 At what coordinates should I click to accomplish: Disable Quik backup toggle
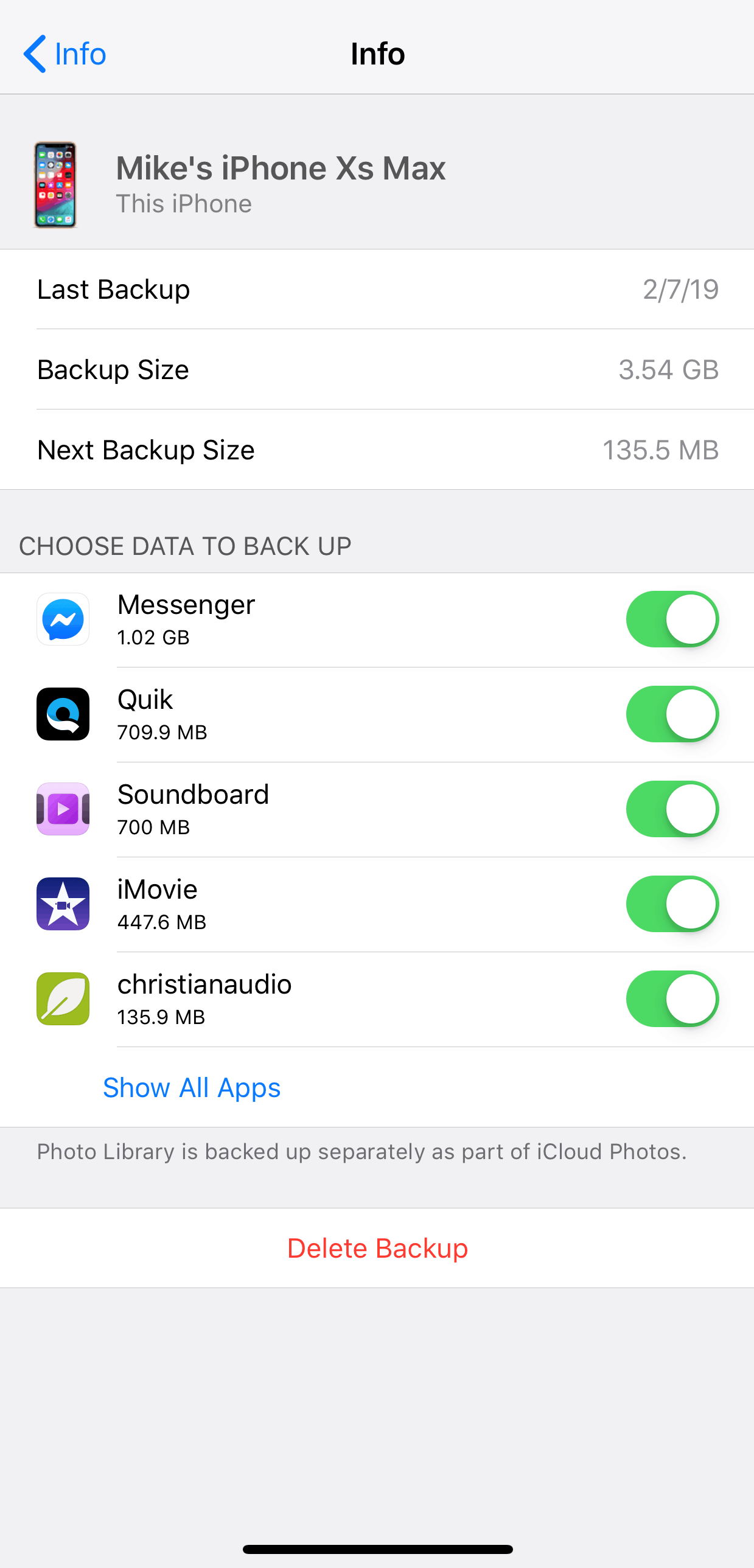click(x=672, y=714)
